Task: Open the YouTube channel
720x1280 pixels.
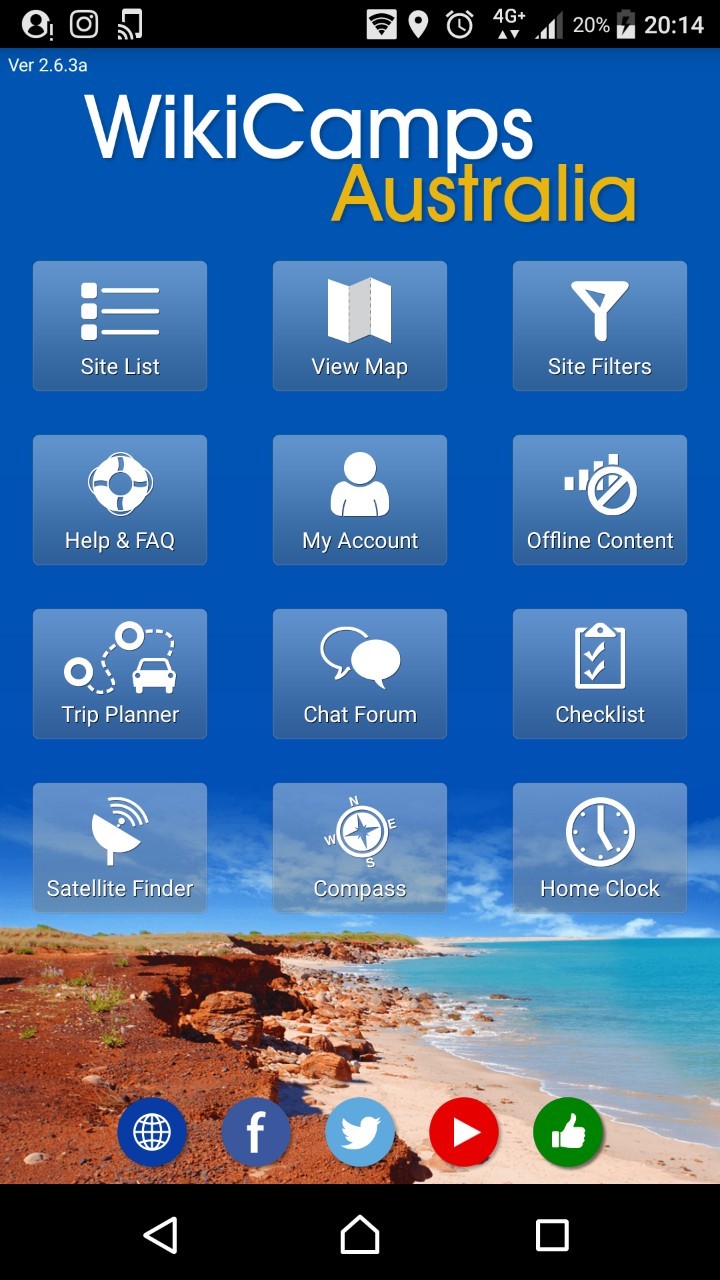Action: tap(464, 1132)
